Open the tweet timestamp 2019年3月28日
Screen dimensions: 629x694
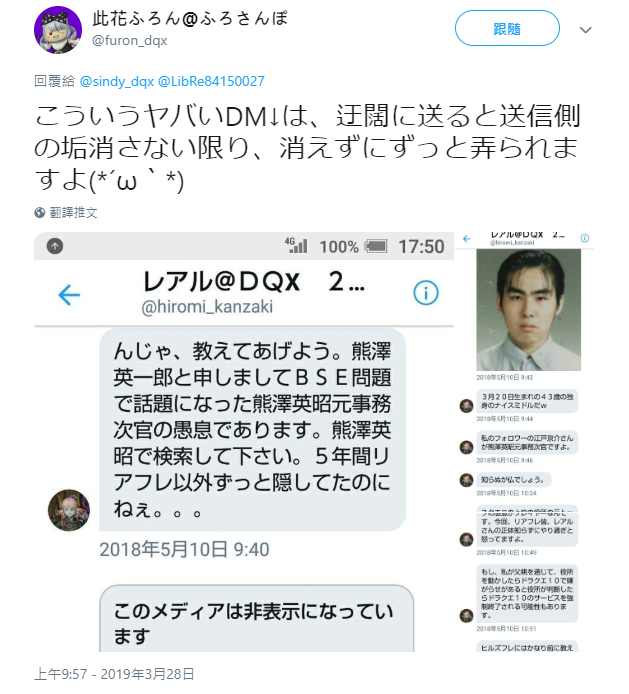(x=112, y=675)
